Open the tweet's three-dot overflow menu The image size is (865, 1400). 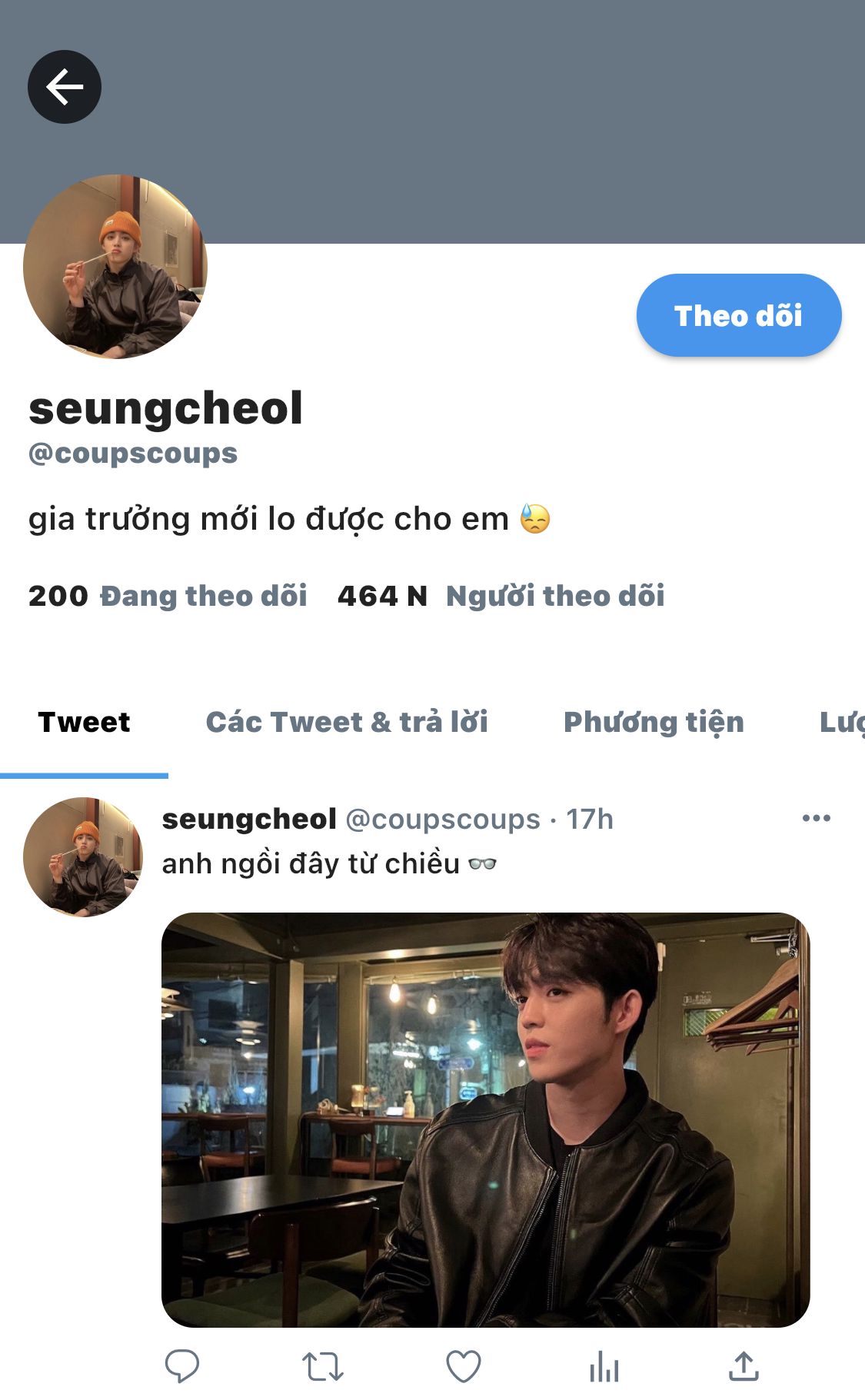tap(816, 818)
